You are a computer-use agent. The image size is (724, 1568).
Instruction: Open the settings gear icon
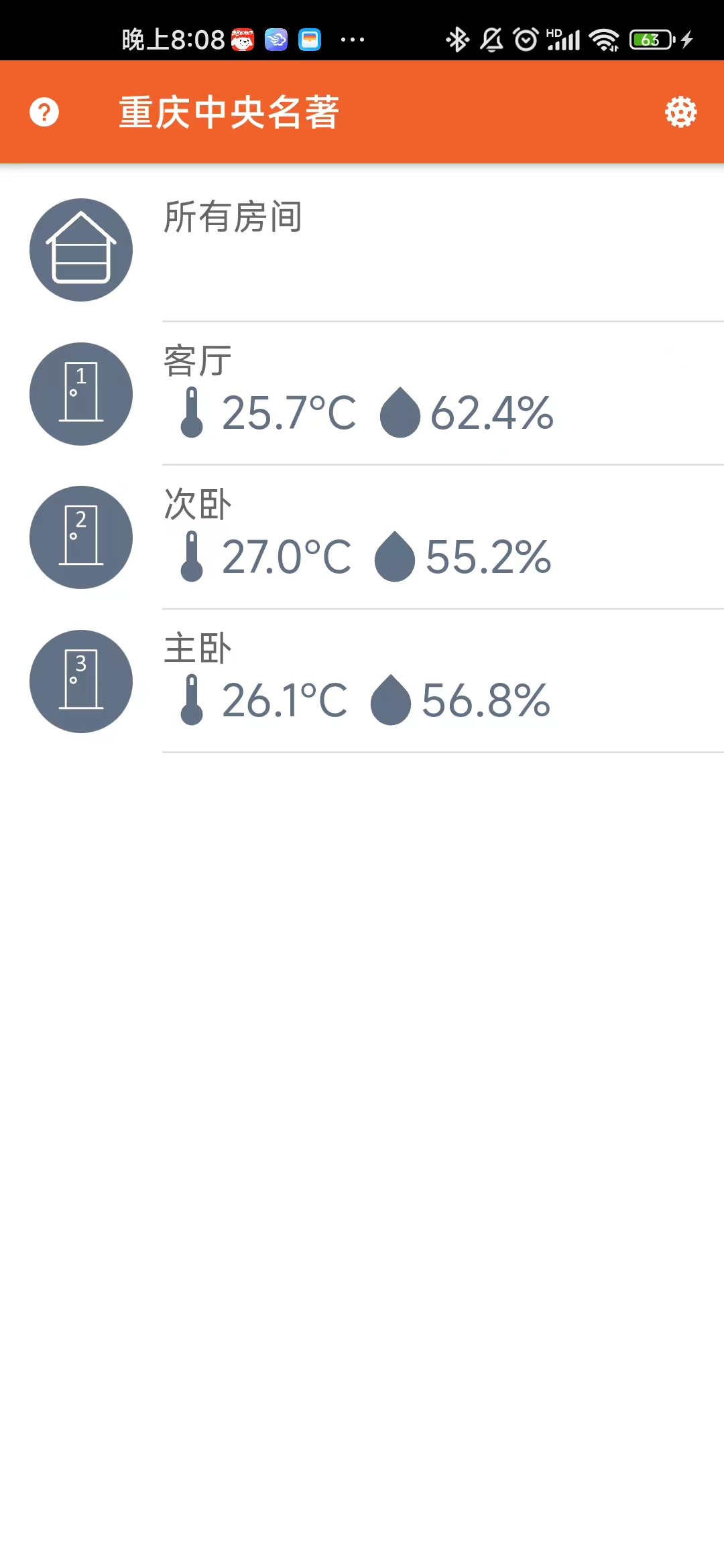680,112
